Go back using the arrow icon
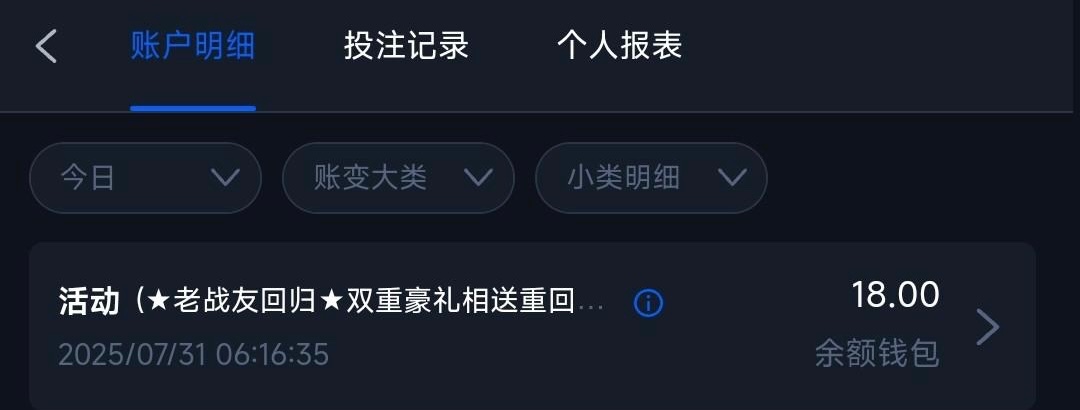Screen dimensions: 1080x410 (x=46, y=46)
